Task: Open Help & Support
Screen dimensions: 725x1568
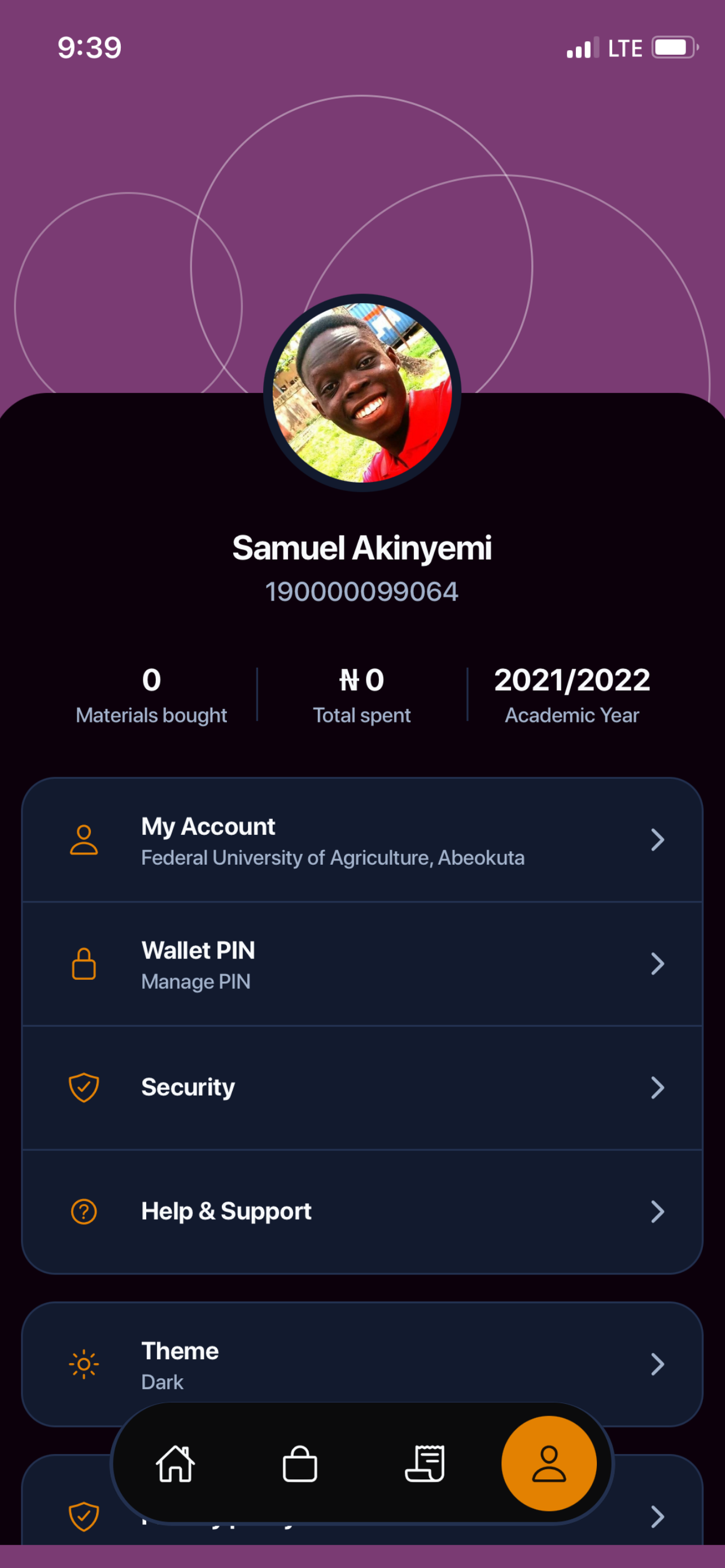Action: coord(362,1211)
